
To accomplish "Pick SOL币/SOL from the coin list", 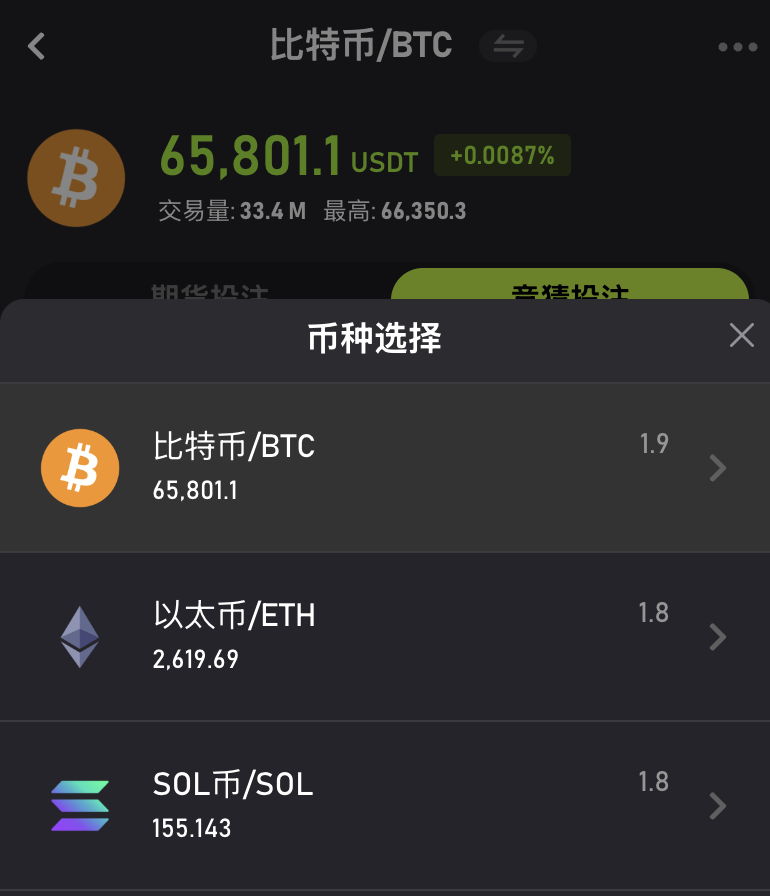I will coord(384,805).
